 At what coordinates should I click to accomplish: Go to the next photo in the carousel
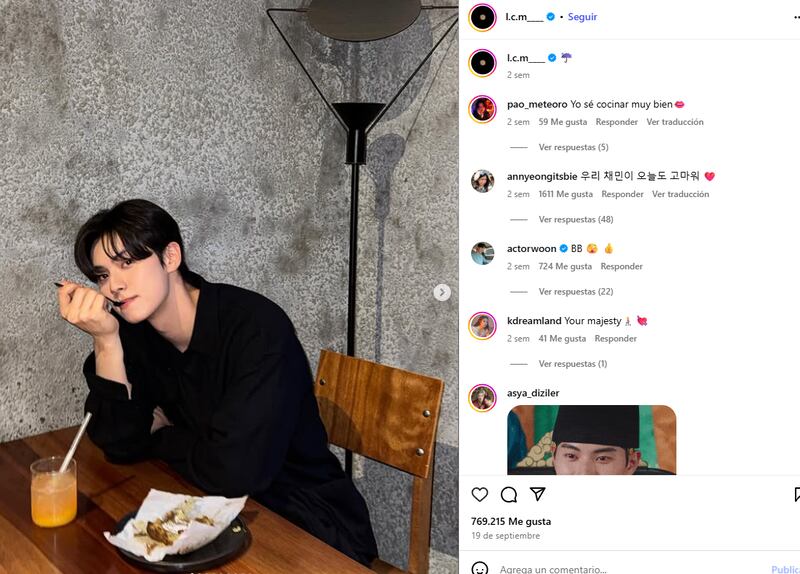pyautogui.click(x=442, y=292)
